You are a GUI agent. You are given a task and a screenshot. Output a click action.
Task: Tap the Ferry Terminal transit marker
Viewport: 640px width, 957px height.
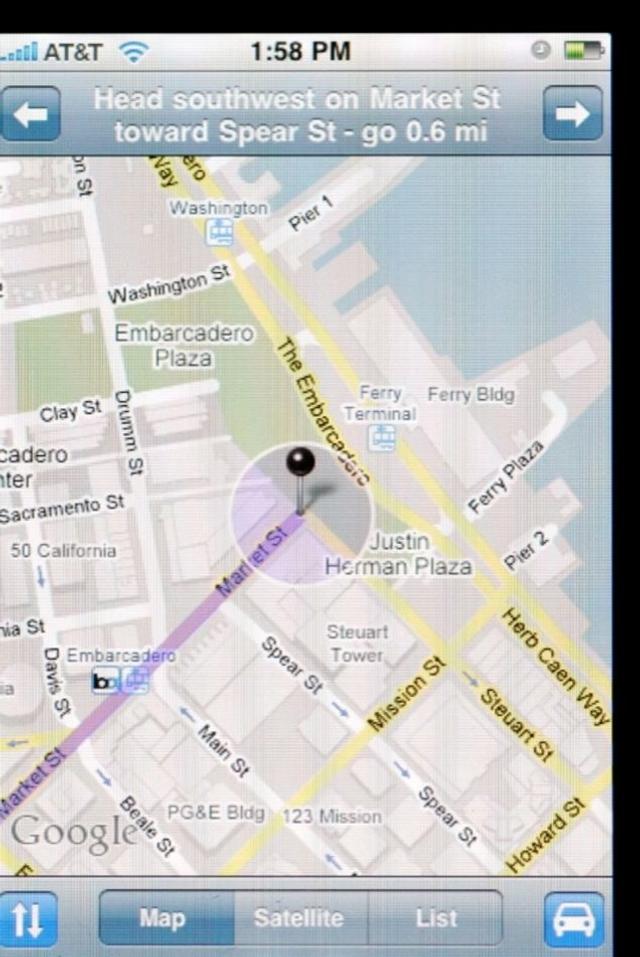click(x=381, y=436)
